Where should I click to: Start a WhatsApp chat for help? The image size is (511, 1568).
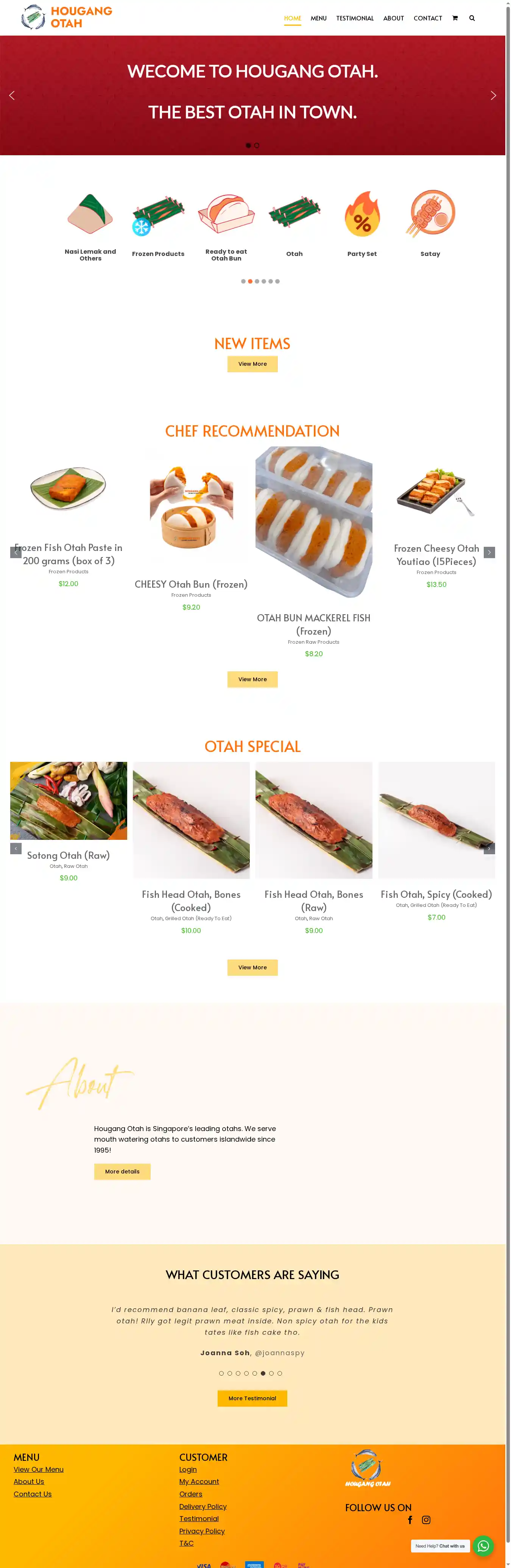(x=483, y=1546)
